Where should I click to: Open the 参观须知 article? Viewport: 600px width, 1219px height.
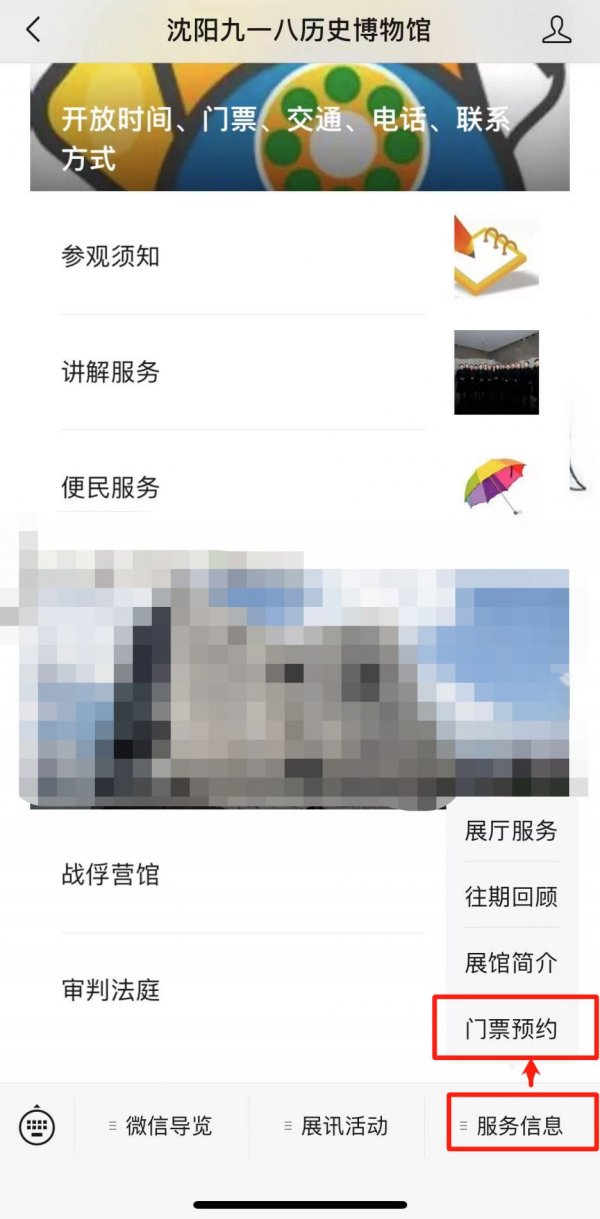(300, 257)
